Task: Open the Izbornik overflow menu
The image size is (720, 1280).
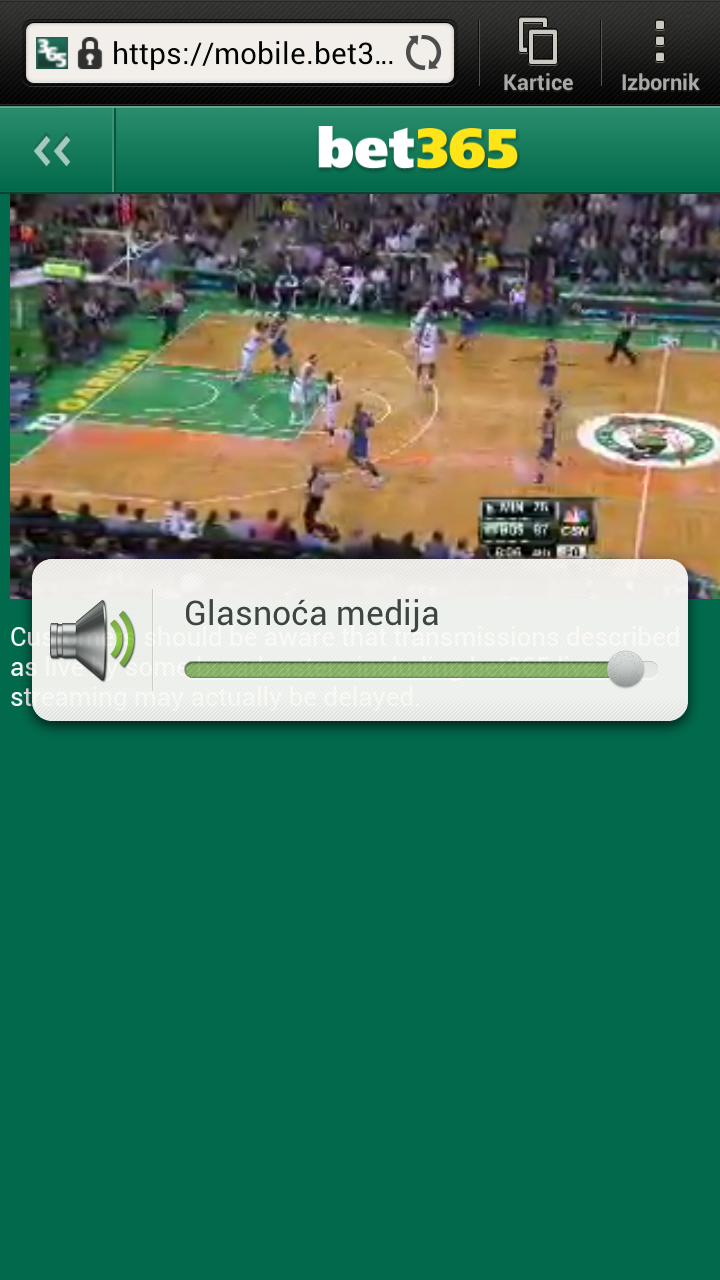Action: pos(660,55)
